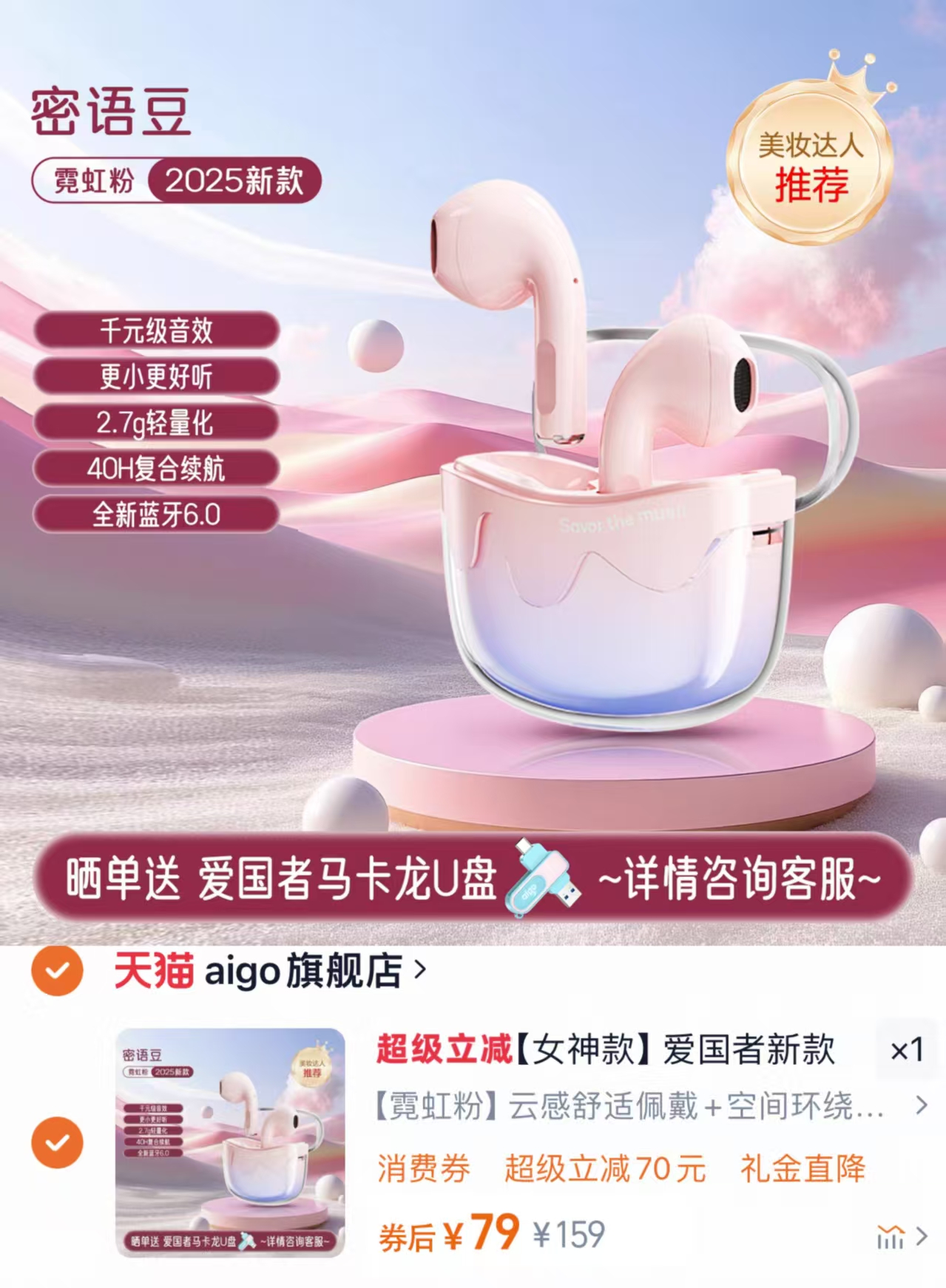Expand store page via chevron after 旗舰店
This screenshot has width=946, height=1288.
pos(422,969)
